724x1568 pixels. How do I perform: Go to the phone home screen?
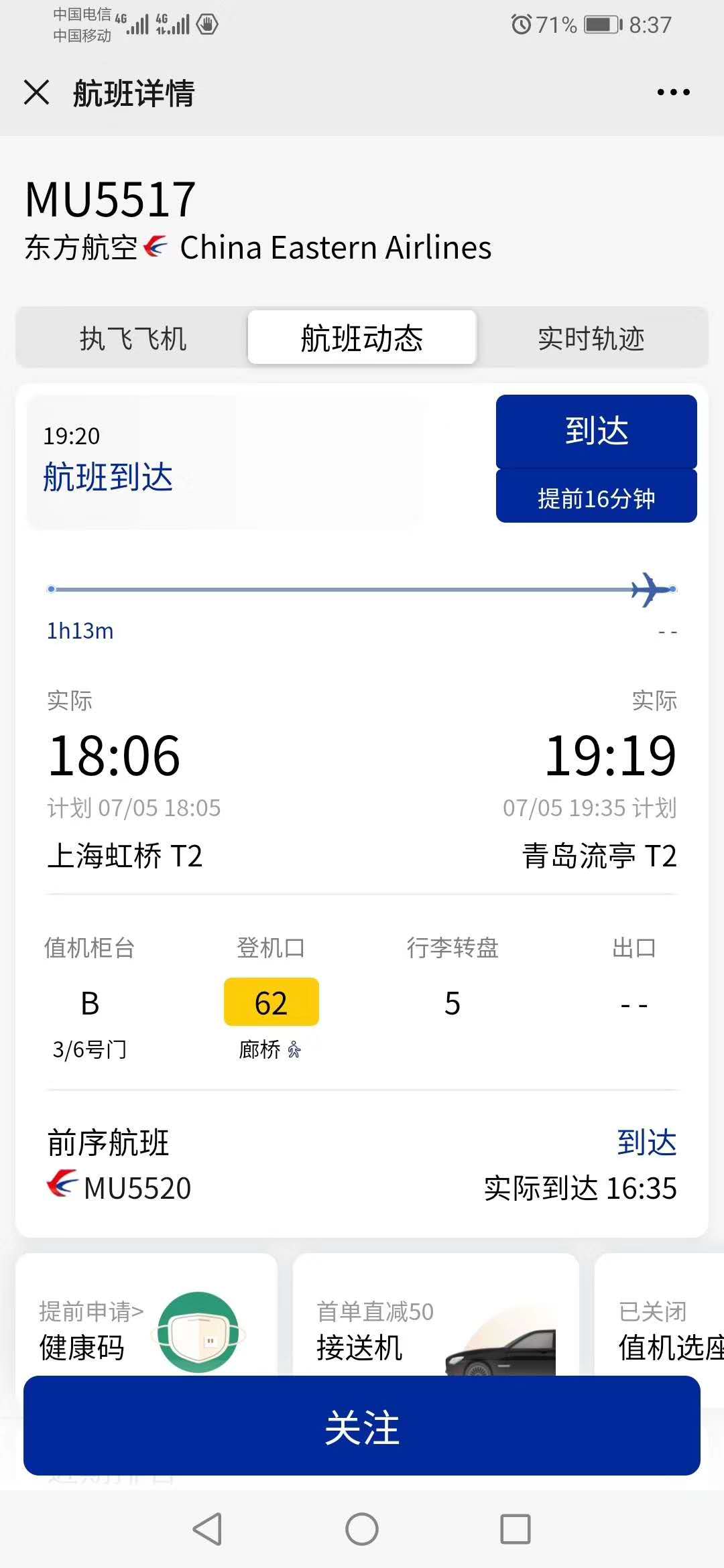[x=362, y=1529]
